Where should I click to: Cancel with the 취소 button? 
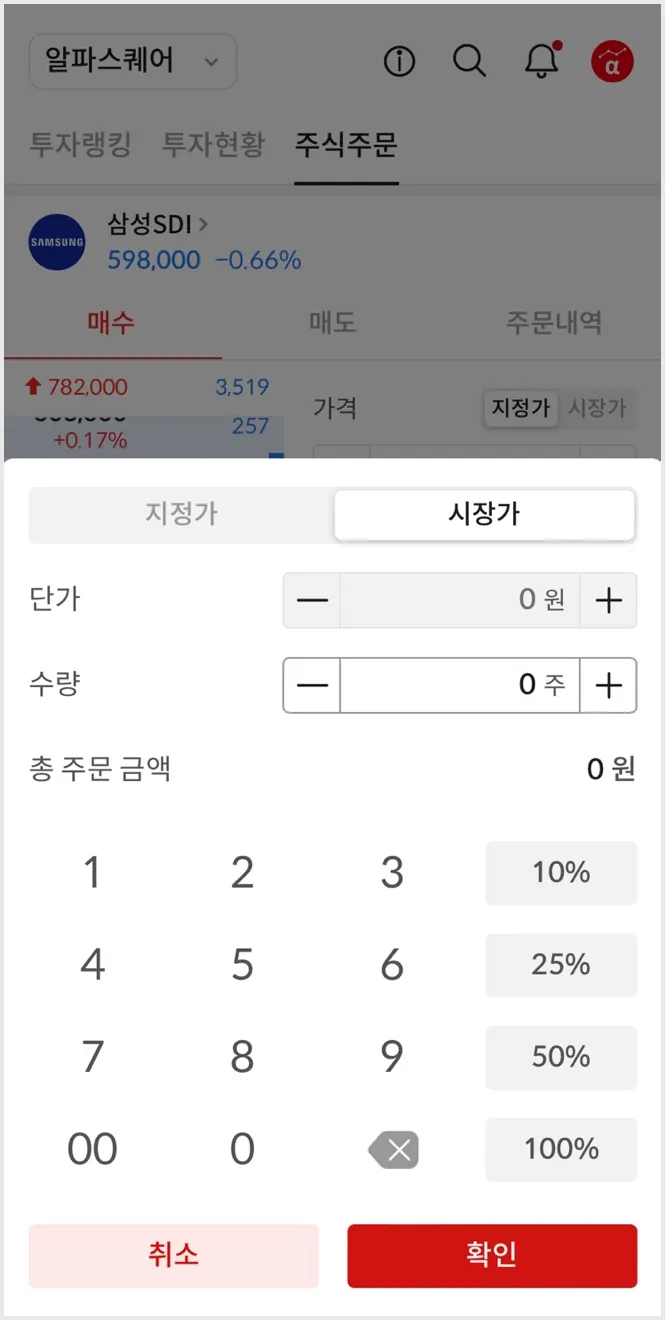coord(174,1255)
